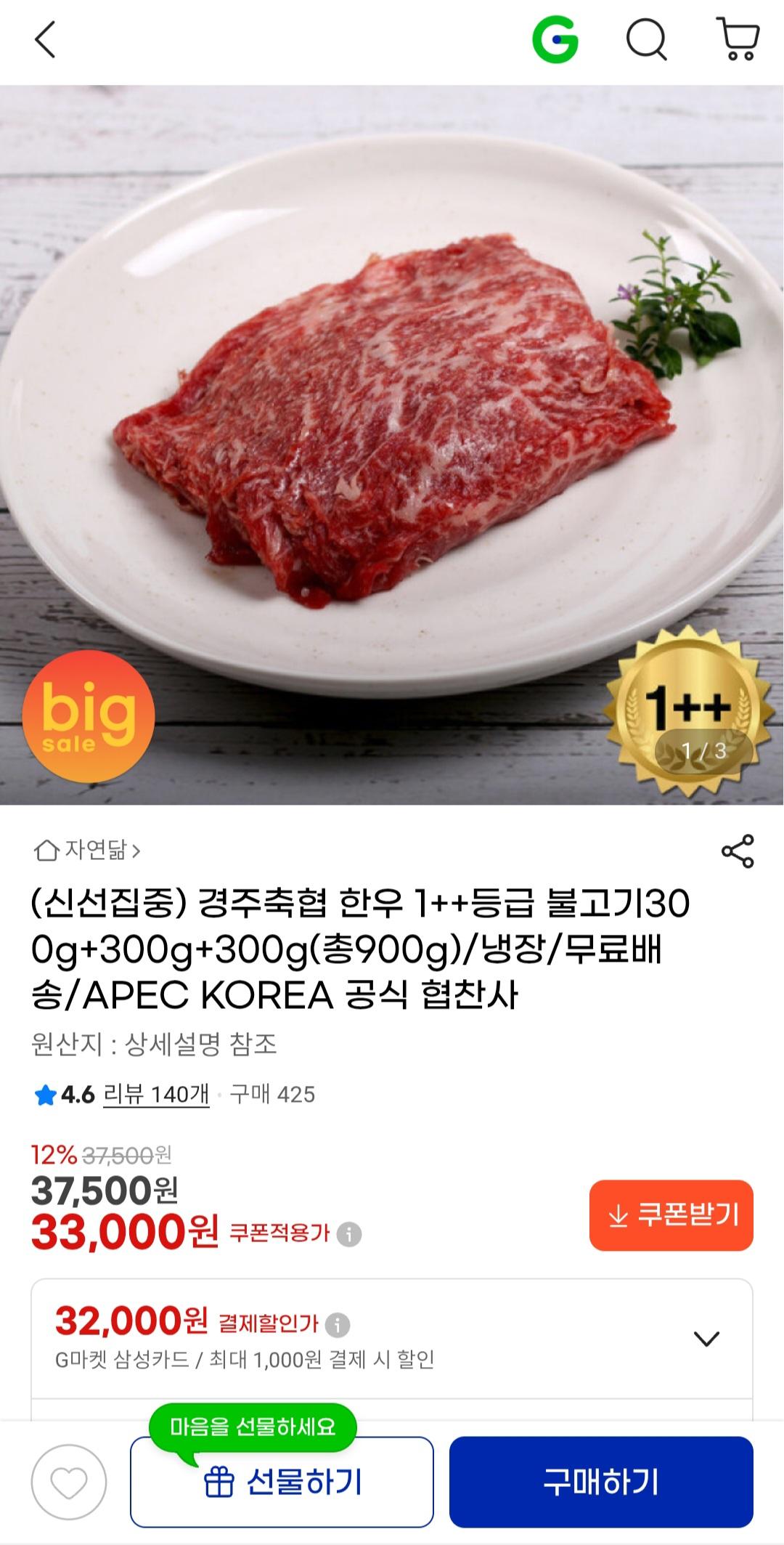Tap 구매하기 to buy now
Screen dimensions: 784x1545
tap(600, 1482)
